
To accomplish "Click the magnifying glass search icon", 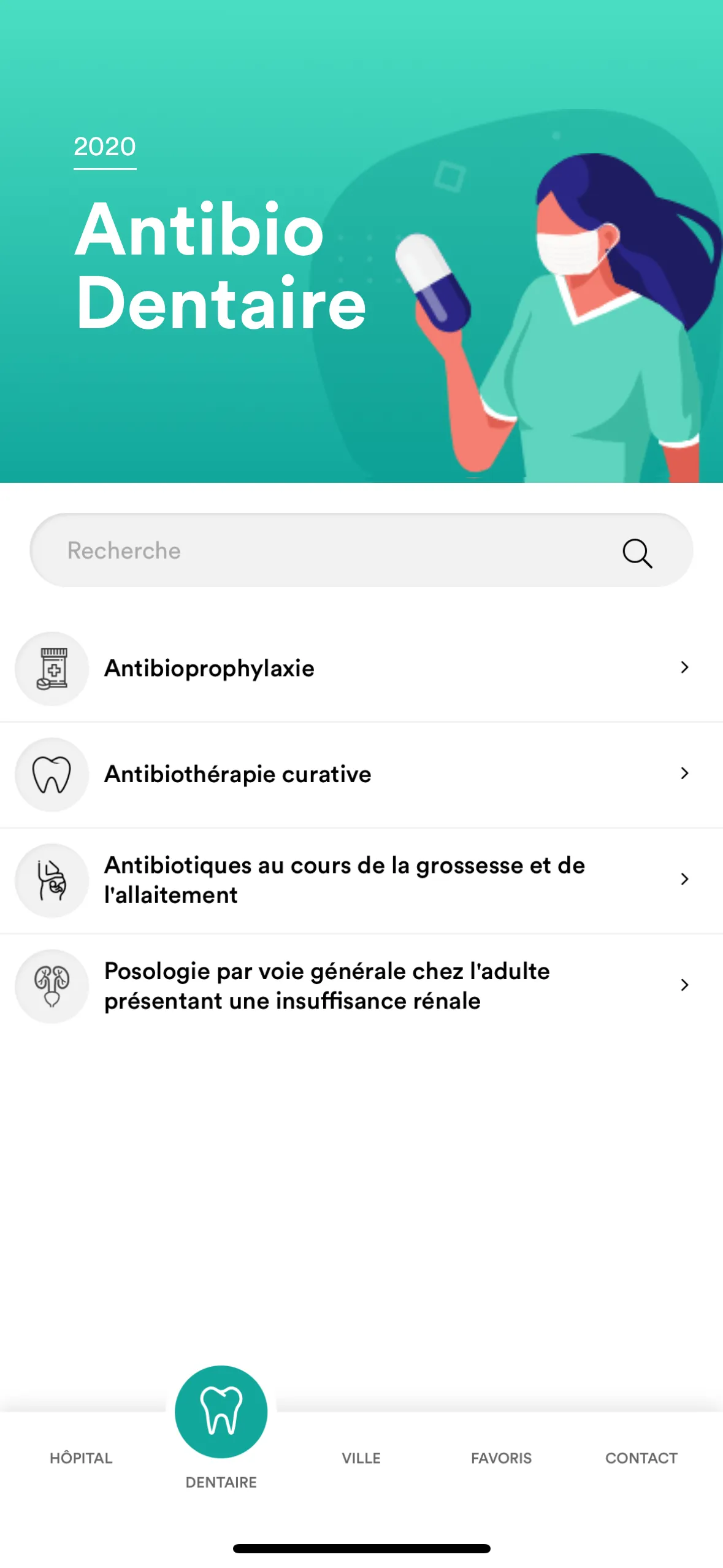I will (638, 553).
